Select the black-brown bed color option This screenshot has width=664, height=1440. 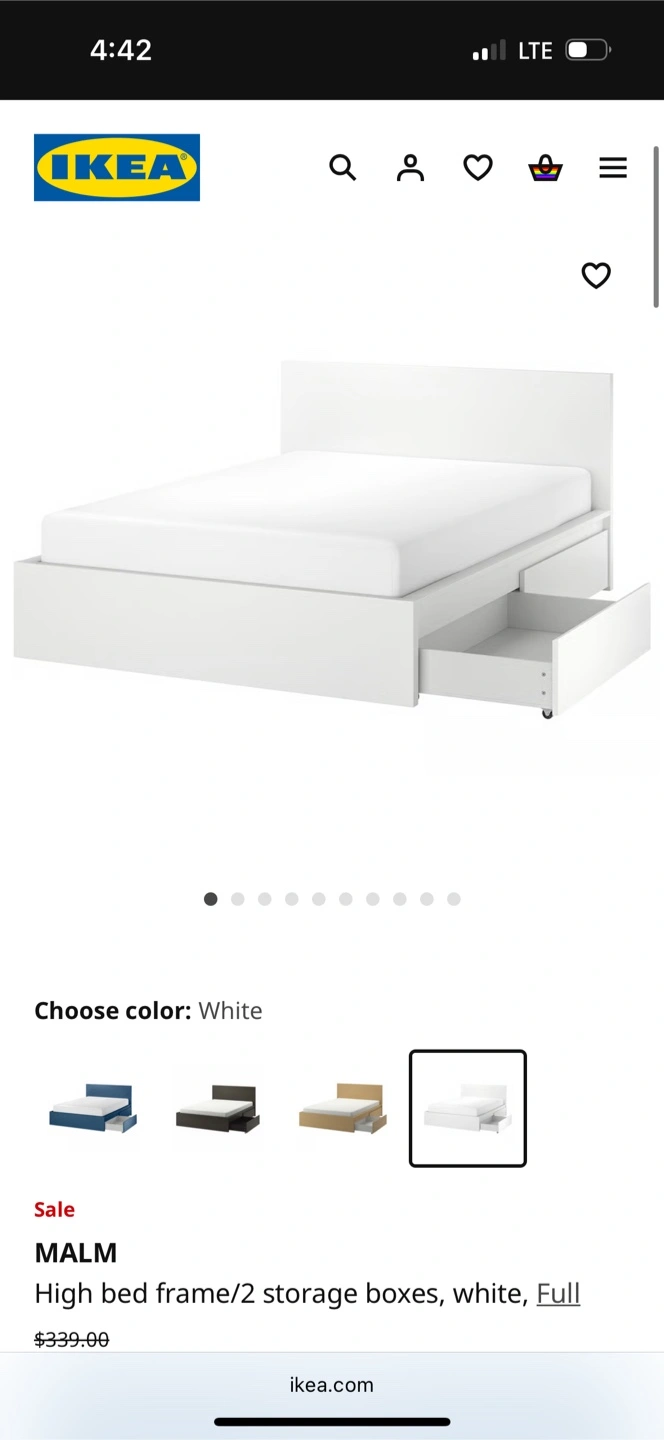pos(218,1108)
